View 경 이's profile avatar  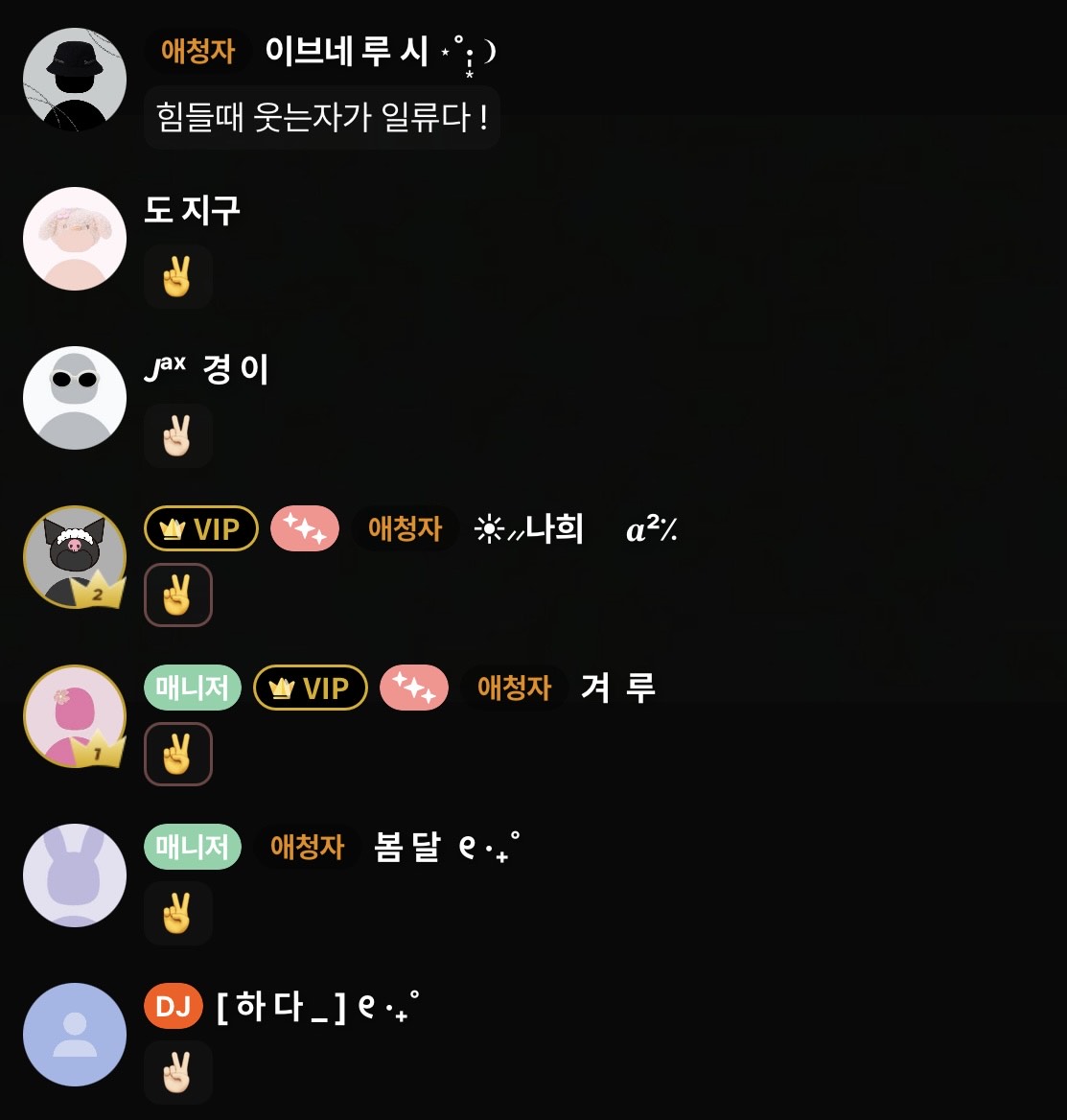coord(75,398)
